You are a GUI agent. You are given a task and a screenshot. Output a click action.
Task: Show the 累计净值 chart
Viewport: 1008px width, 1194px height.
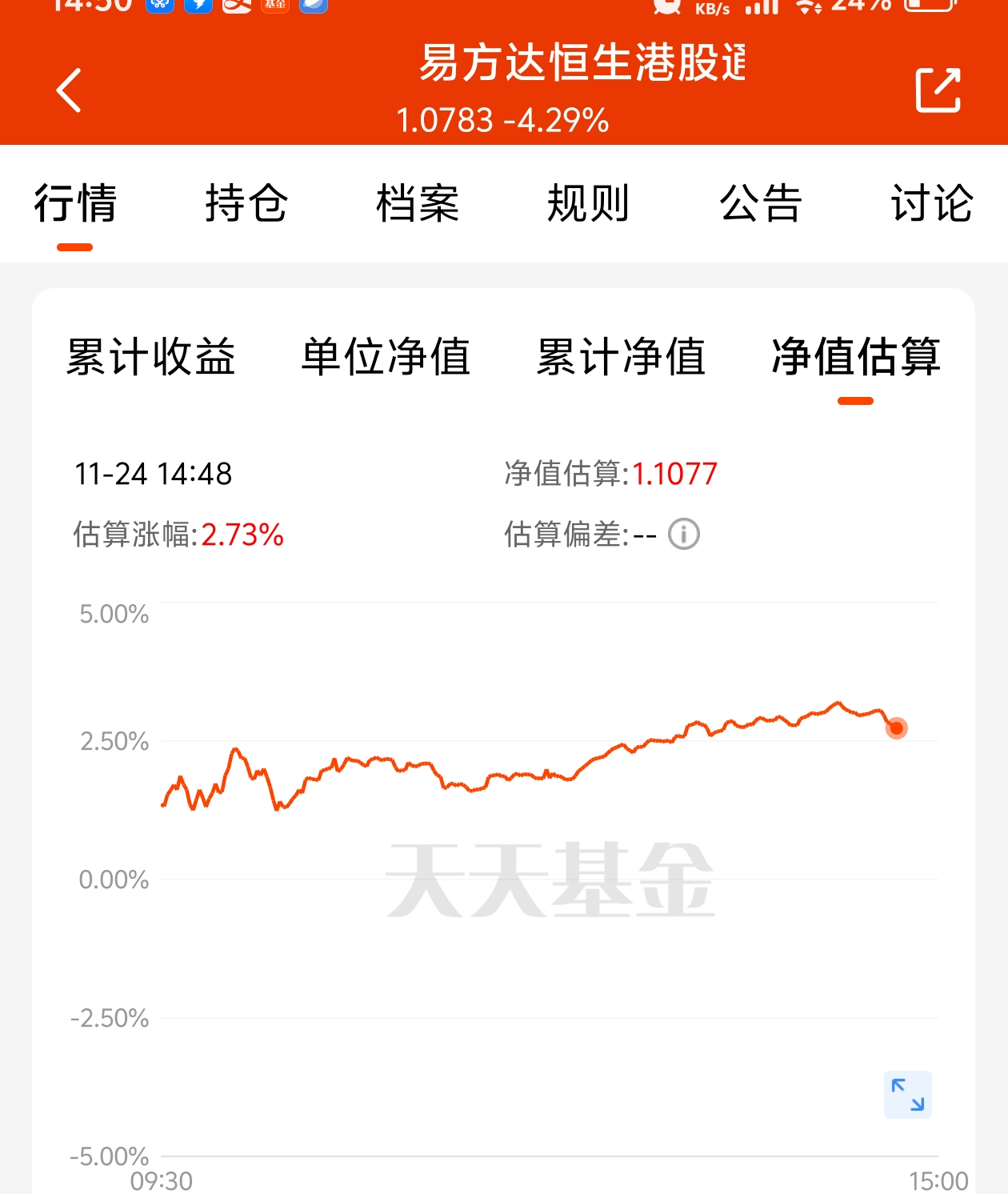tap(621, 357)
